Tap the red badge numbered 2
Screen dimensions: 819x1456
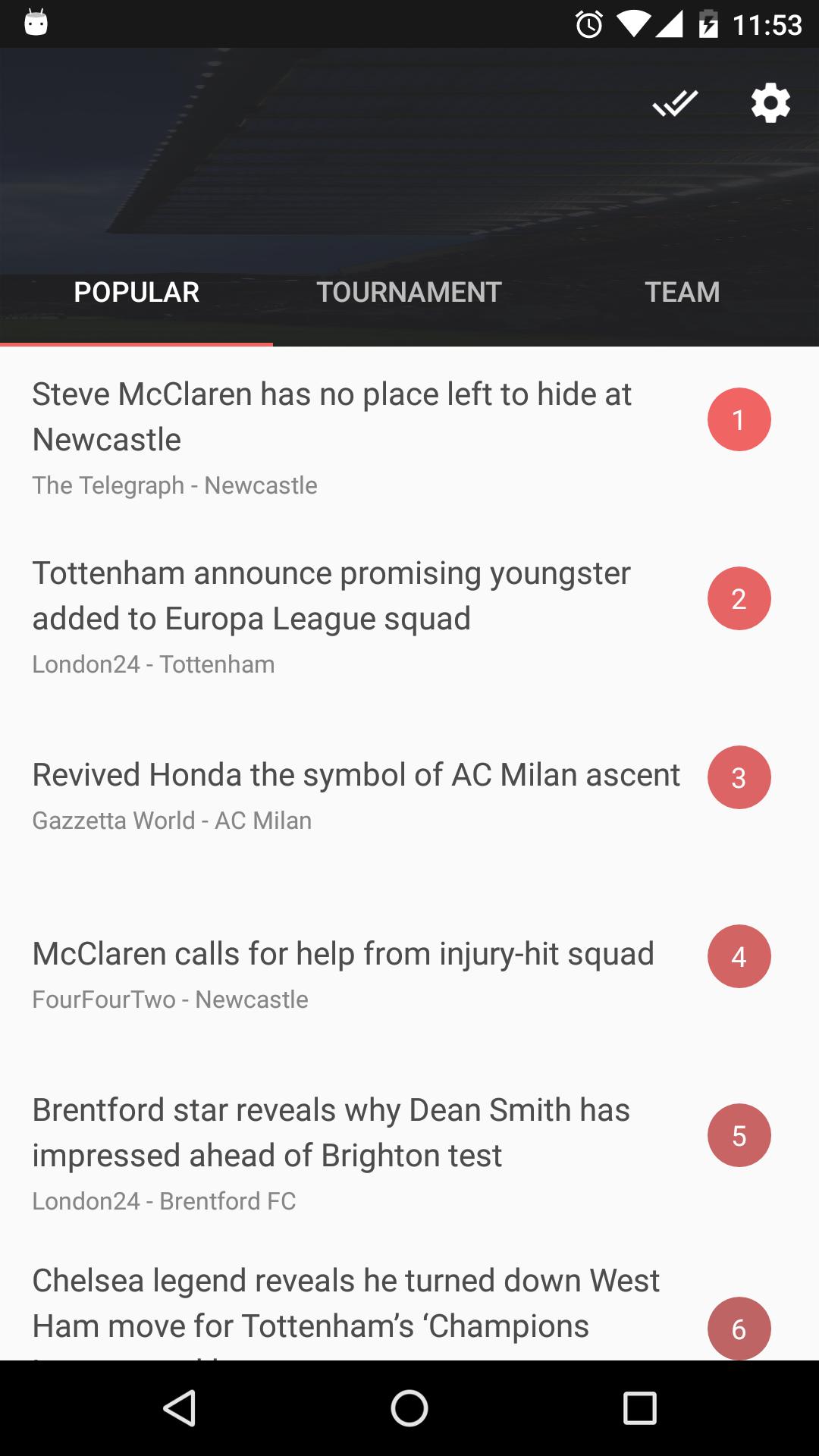[x=739, y=598]
